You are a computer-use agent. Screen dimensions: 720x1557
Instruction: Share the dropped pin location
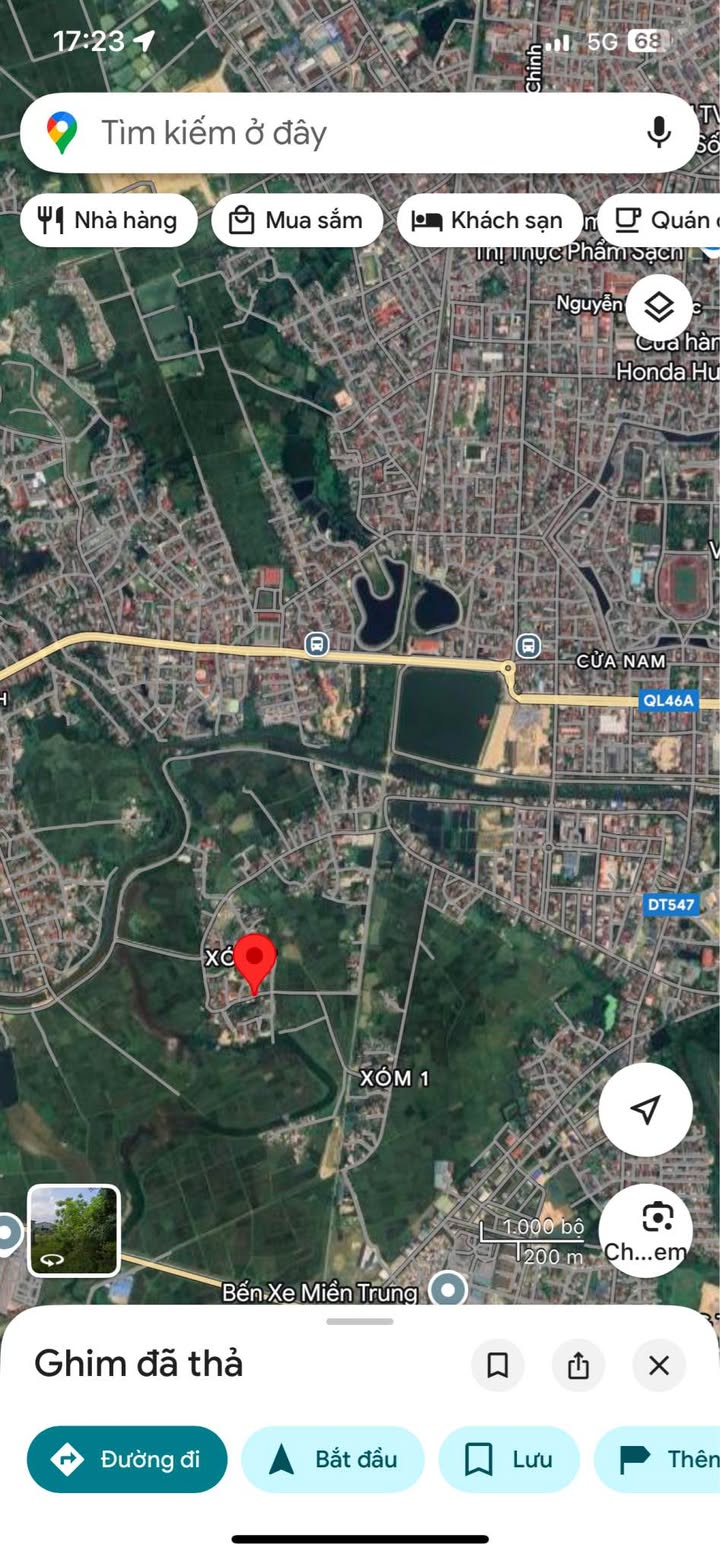click(578, 1365)
